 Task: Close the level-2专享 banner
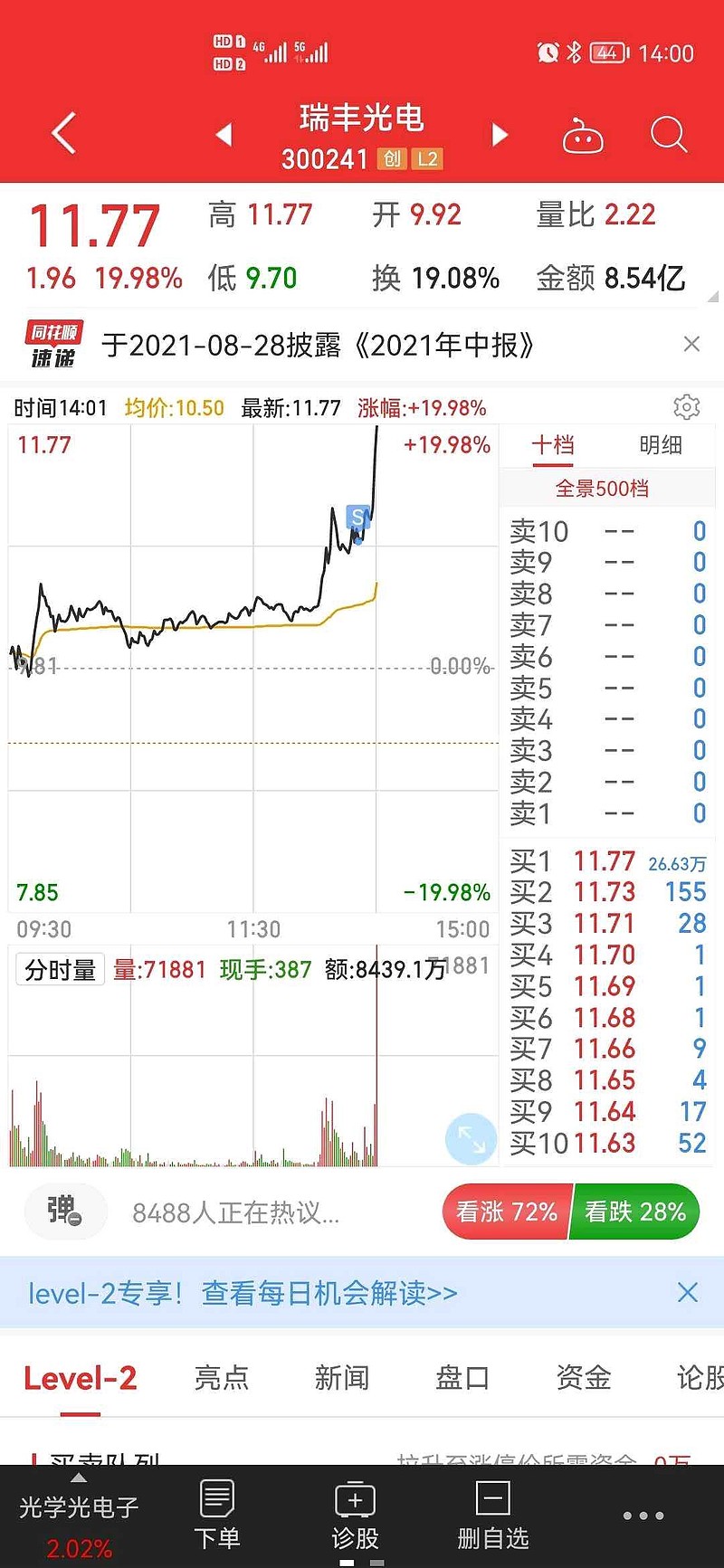tap(688, 1292)
